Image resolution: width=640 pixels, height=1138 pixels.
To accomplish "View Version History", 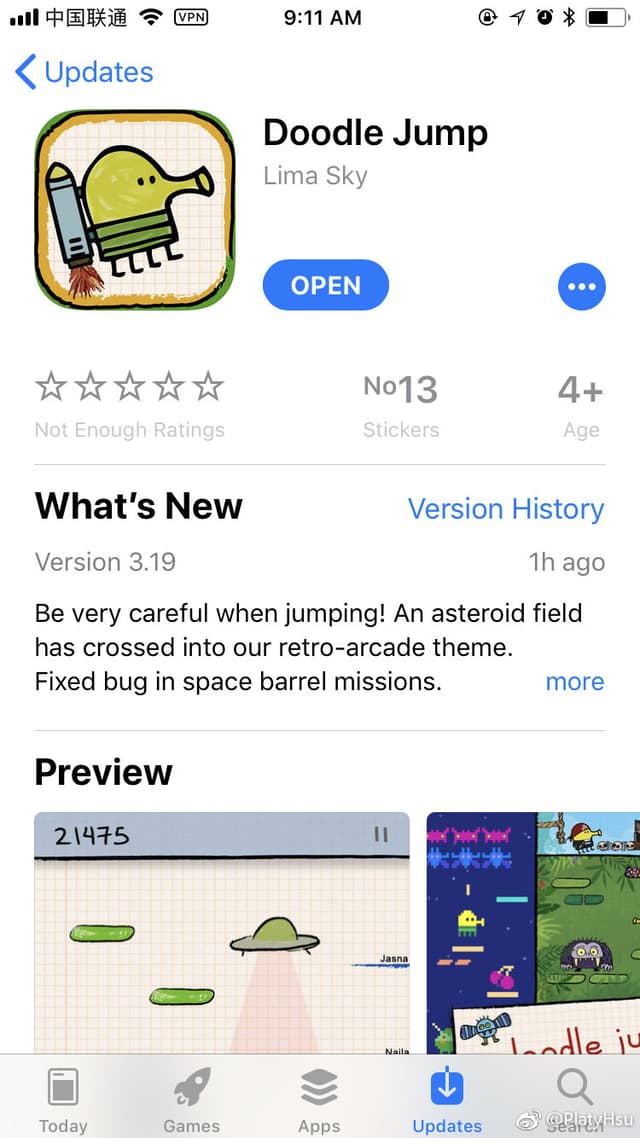I will [x=505, y=509].
